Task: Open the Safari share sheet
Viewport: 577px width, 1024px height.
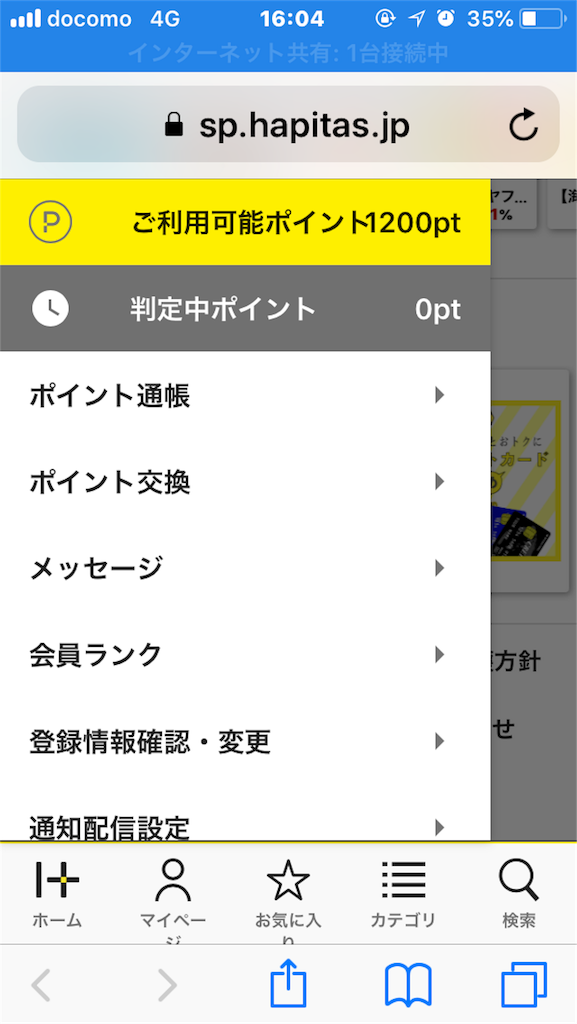Action: point(288,984)
